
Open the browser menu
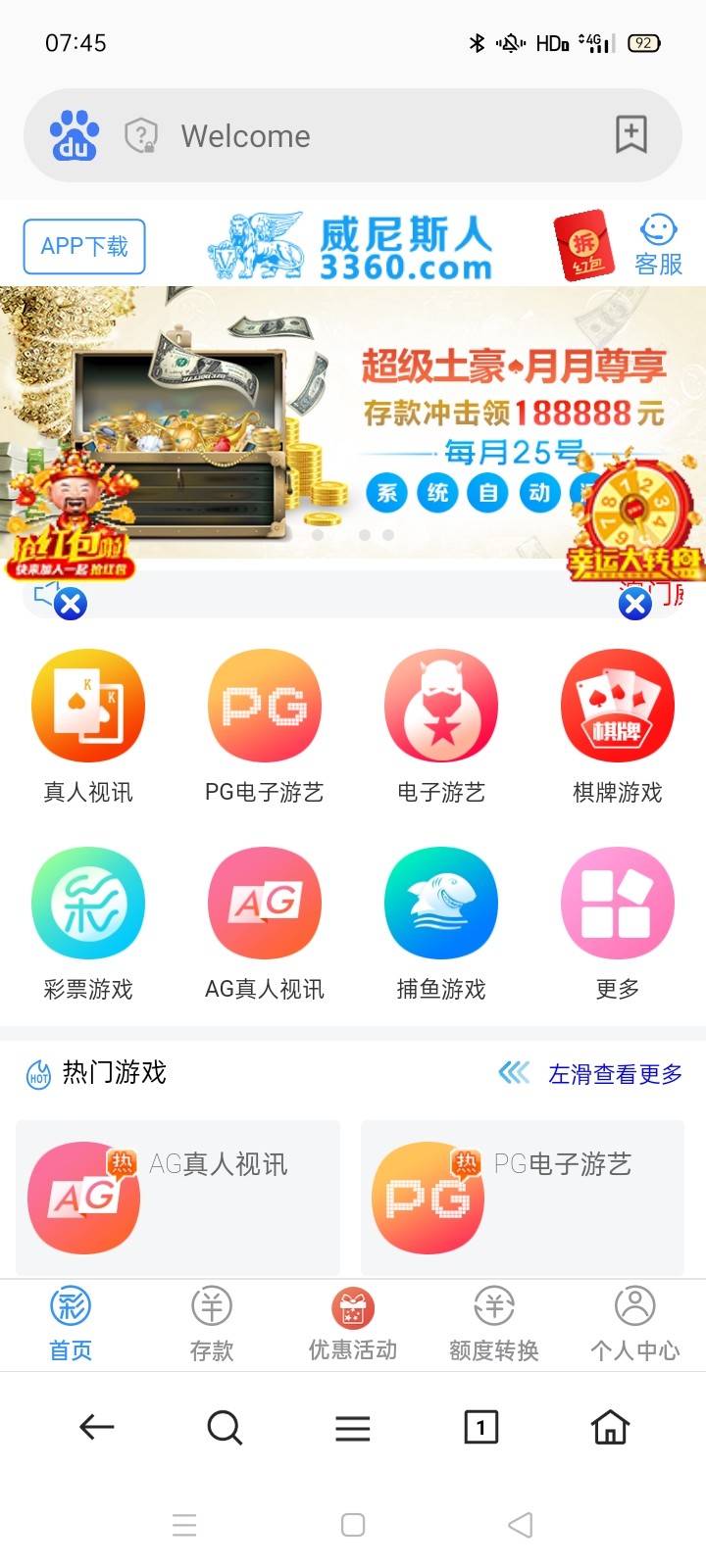pyautogui.click(x=353, y=1428)
